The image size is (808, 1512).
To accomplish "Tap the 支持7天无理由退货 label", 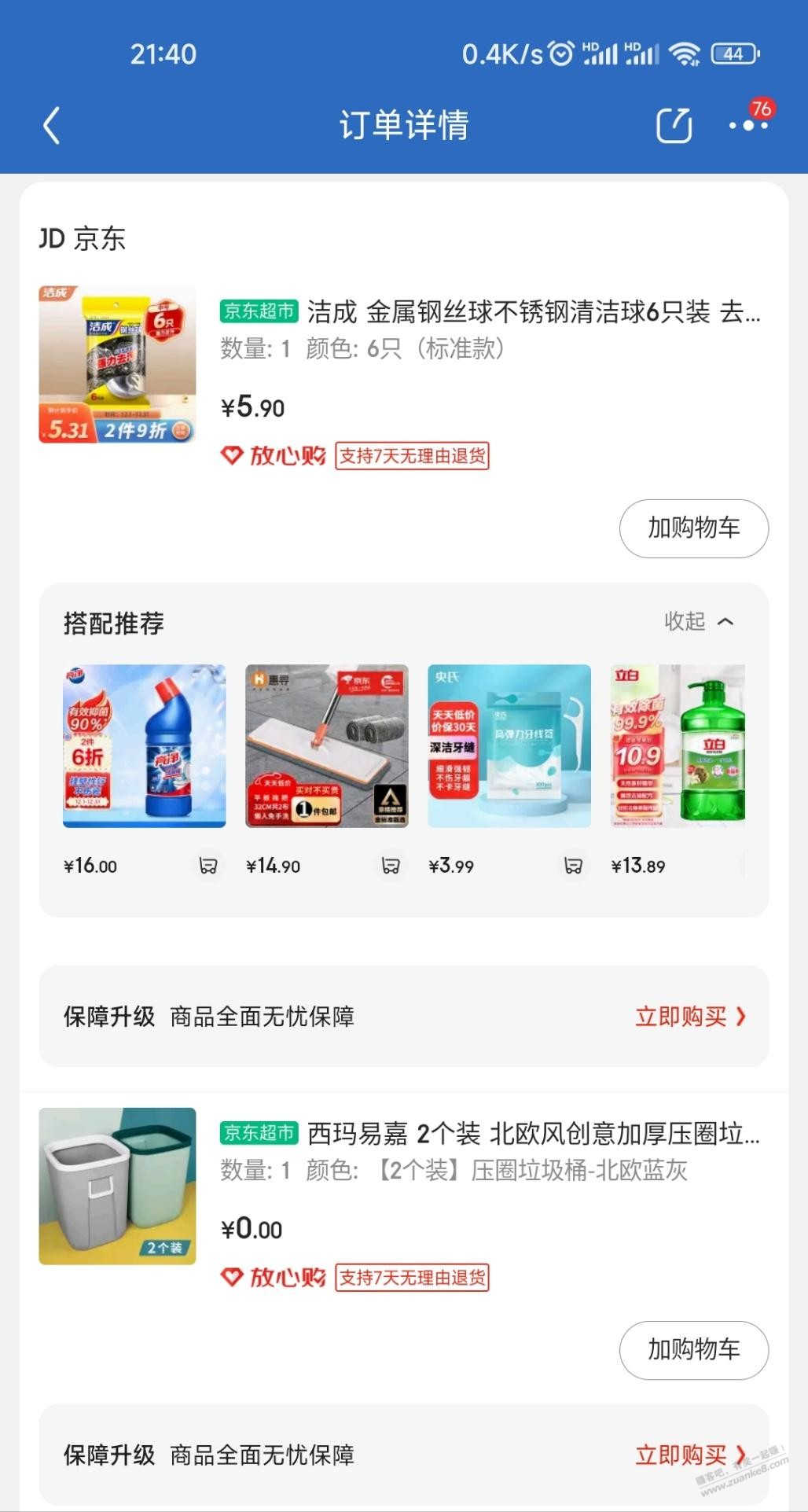I will click(x=413, y=456).
